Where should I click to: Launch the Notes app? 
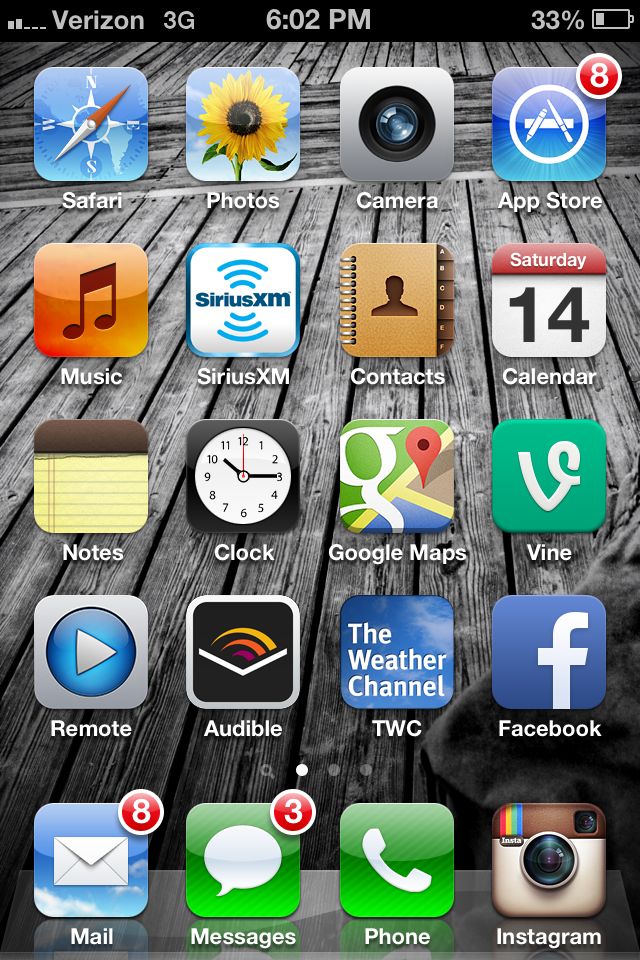click(x=91, y=476)
